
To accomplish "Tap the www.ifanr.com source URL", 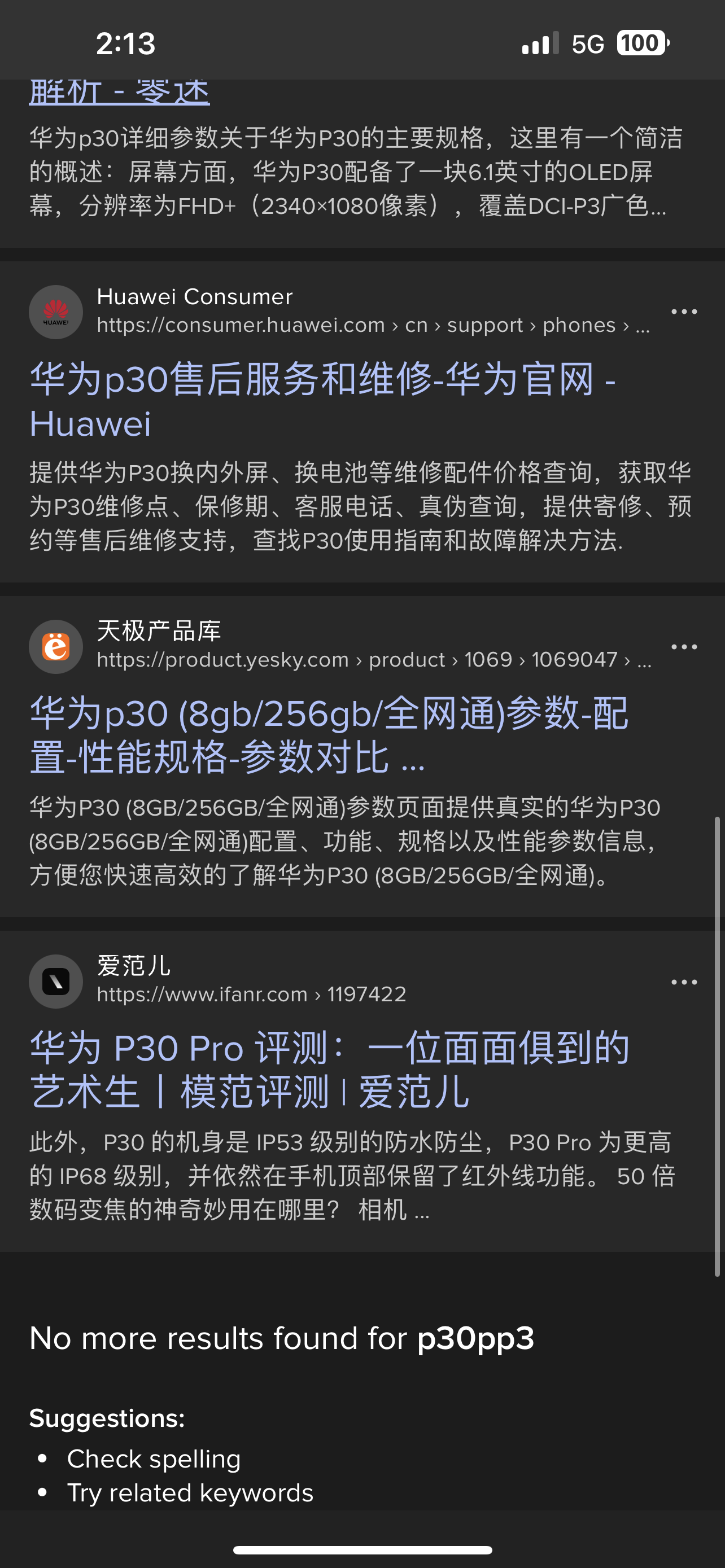I will 251,995.
